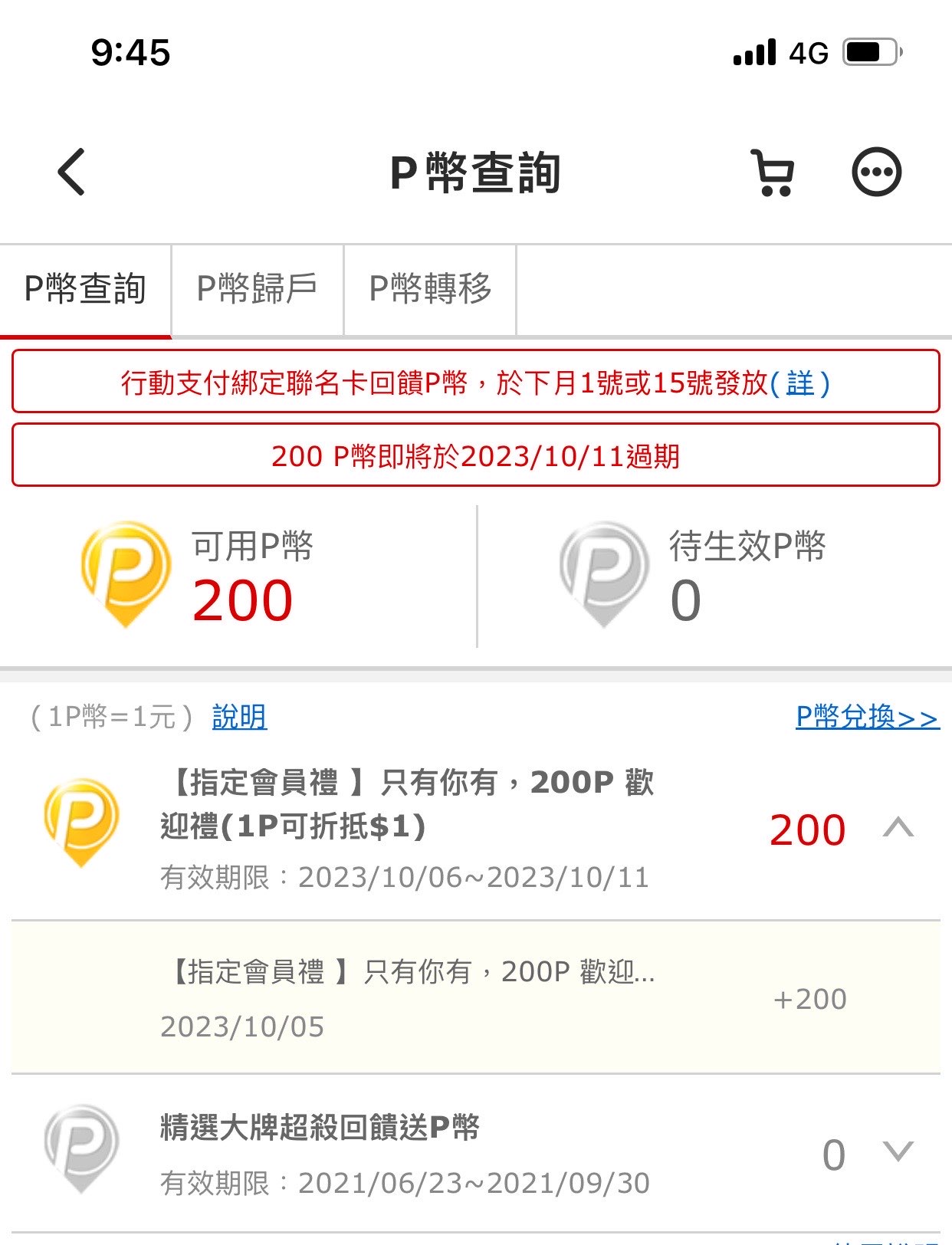
Task: Switch to the P幣歸戶 tab
Action: 258,290
